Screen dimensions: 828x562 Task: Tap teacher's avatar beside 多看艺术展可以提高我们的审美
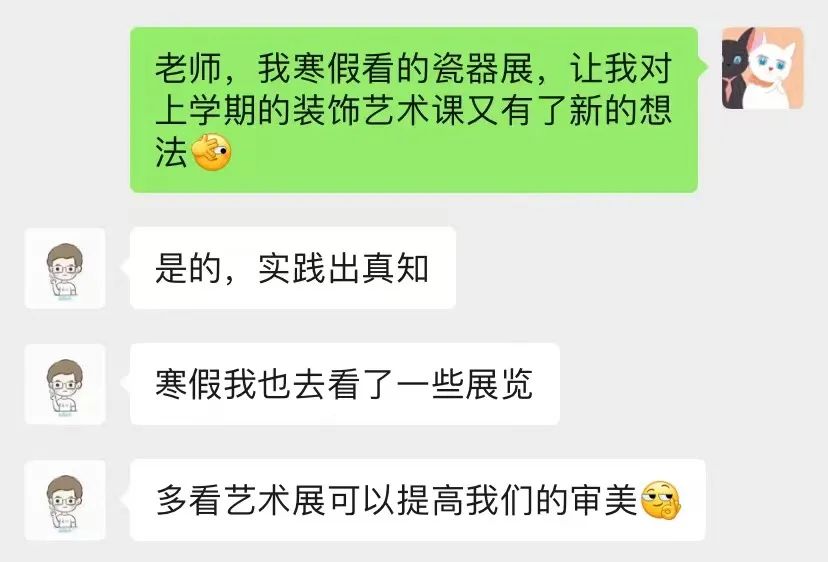[65, 500]
